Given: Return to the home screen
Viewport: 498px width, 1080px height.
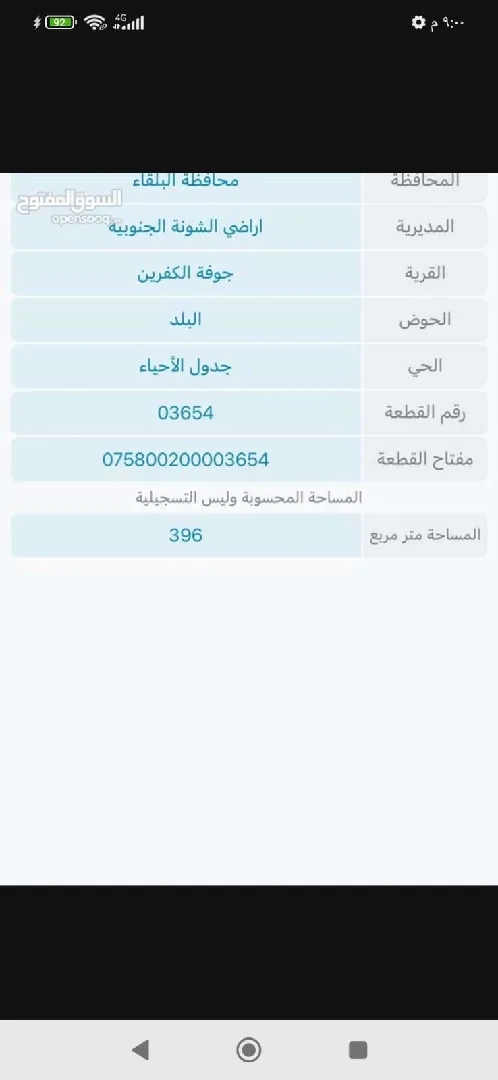Looking at the screenshot, I should coord(249,1050).
